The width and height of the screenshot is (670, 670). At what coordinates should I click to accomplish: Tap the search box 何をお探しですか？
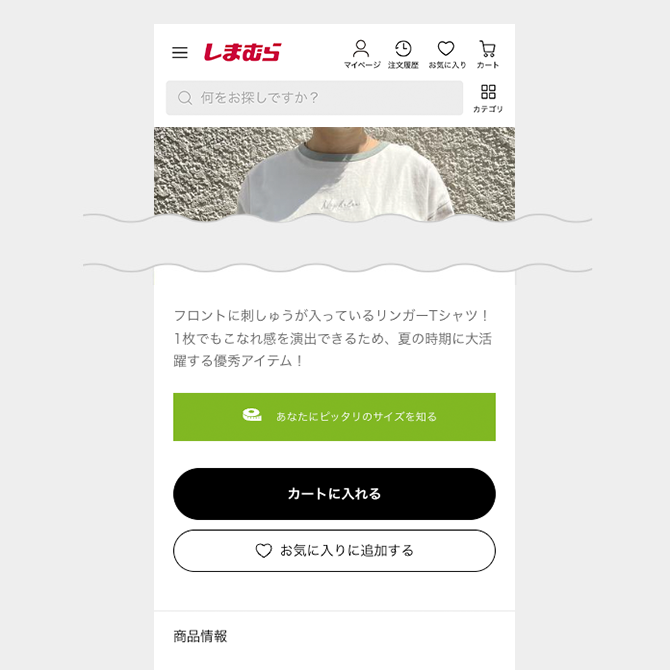tap(314, 98)
